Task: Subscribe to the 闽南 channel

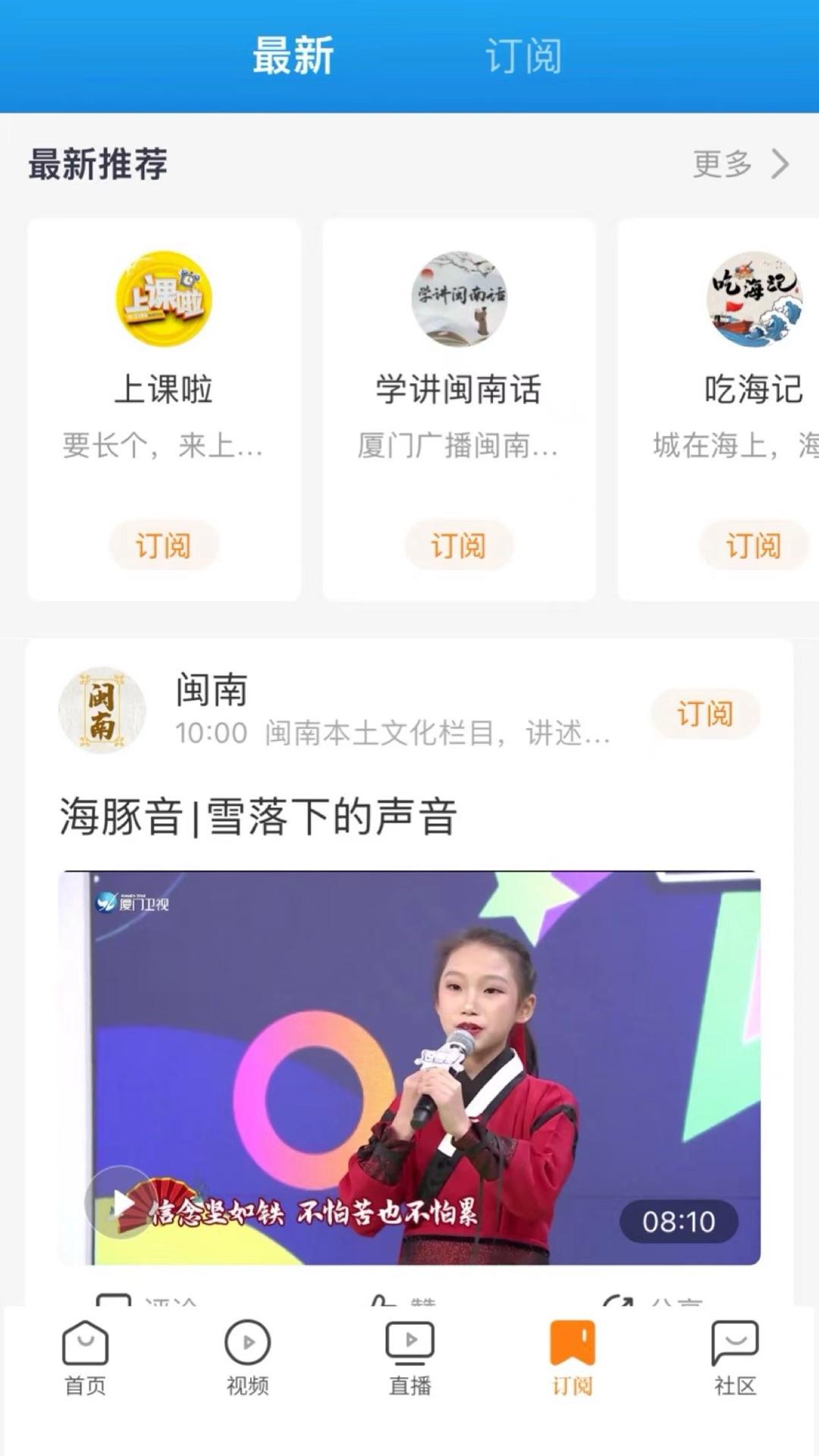Action: pos(704,714)
